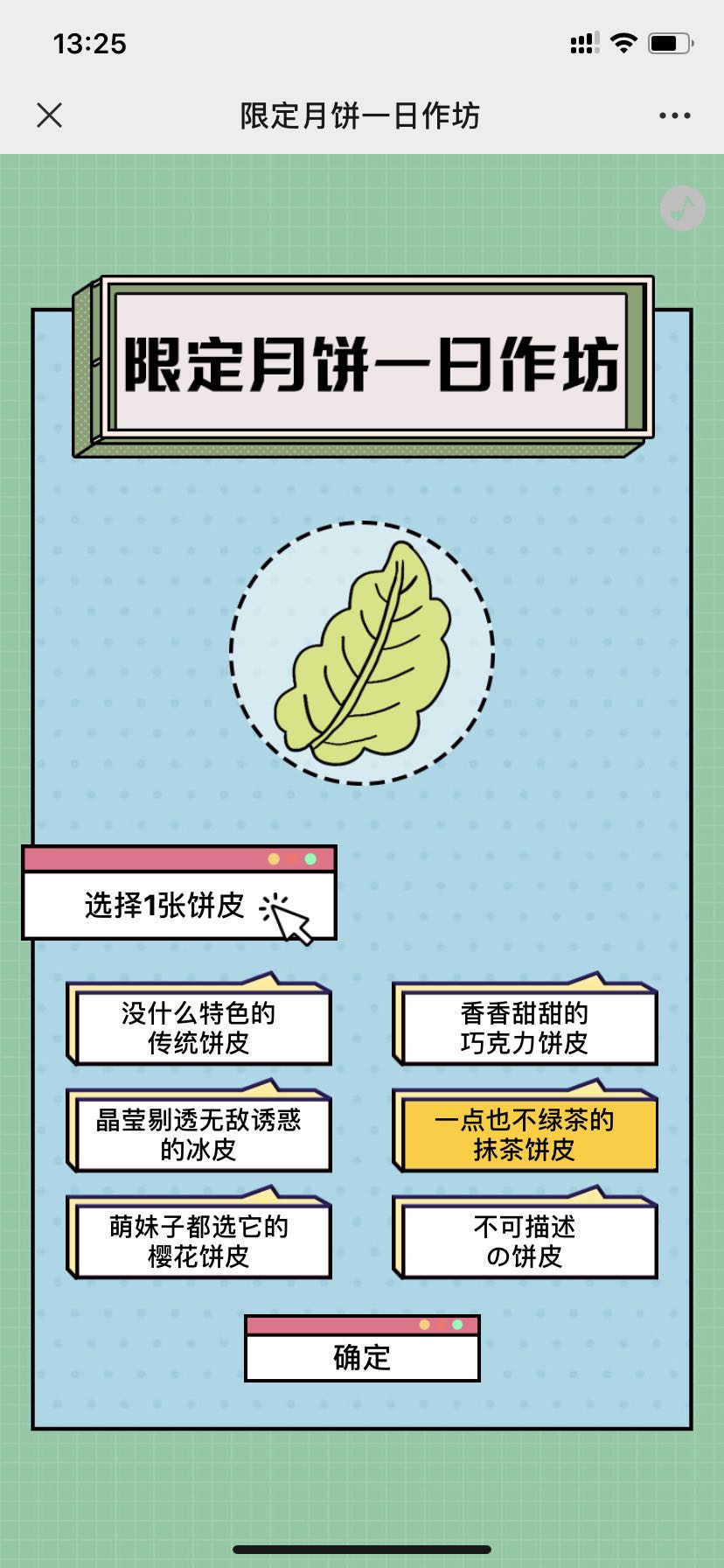The image size is (724, 1568).
Task: Pick 晶莹剔透无敌诱惑的冰皮
Action: (x=200, y=1134)
